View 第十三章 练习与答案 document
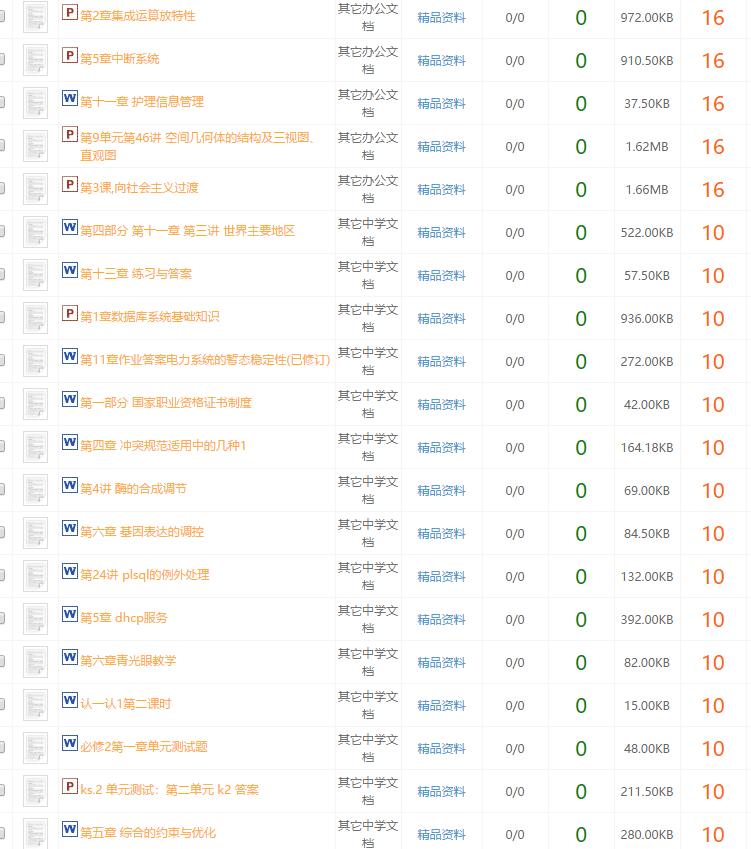751x849 pixels. point(136,274)
